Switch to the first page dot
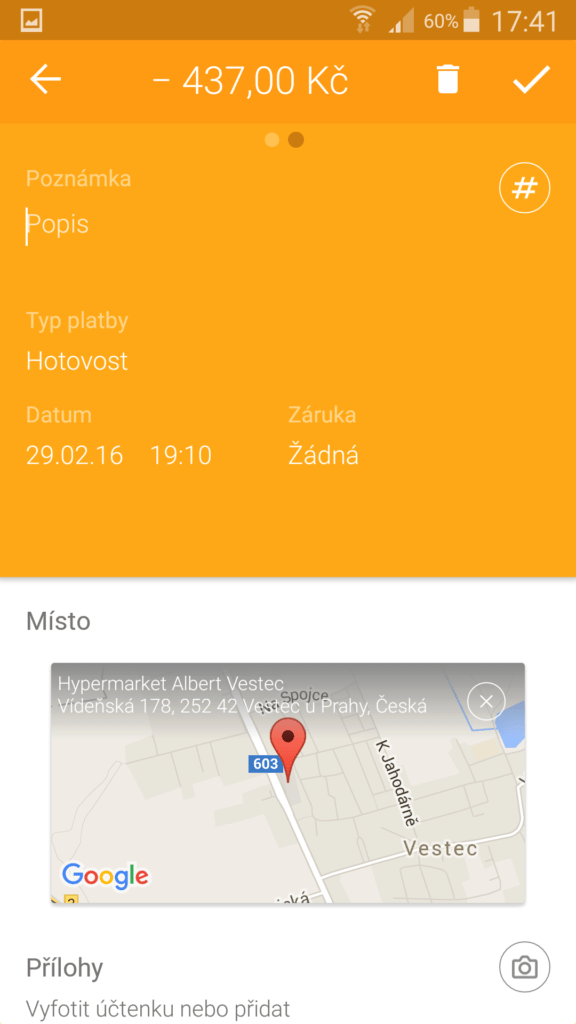Image resolution: width=576 pixels, height=1024 pixels. [272, 140]
